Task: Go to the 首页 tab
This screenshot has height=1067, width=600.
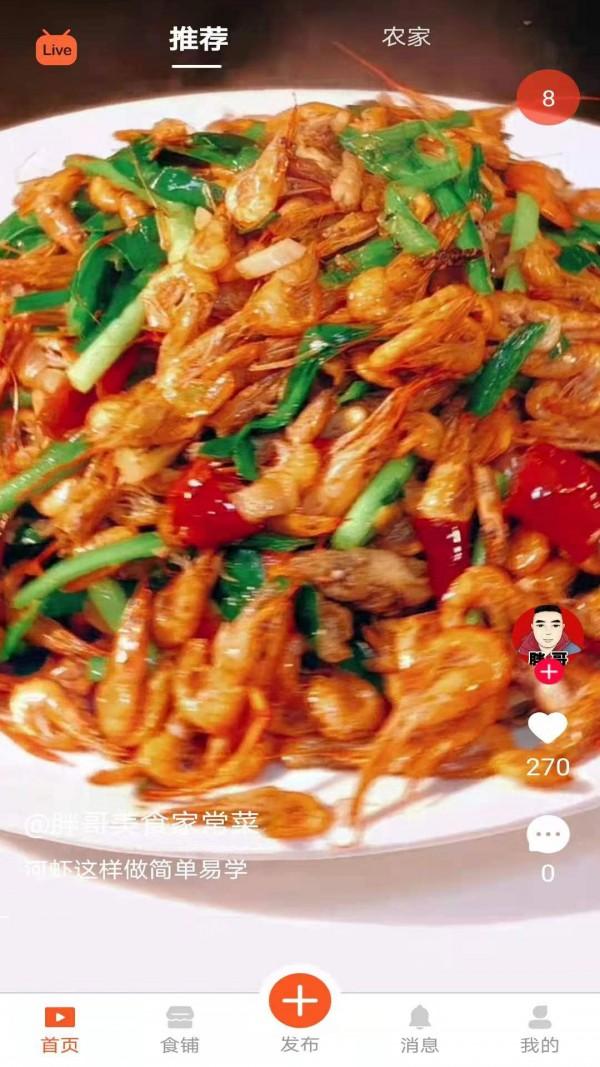Action: click(x=60, y=1029)
